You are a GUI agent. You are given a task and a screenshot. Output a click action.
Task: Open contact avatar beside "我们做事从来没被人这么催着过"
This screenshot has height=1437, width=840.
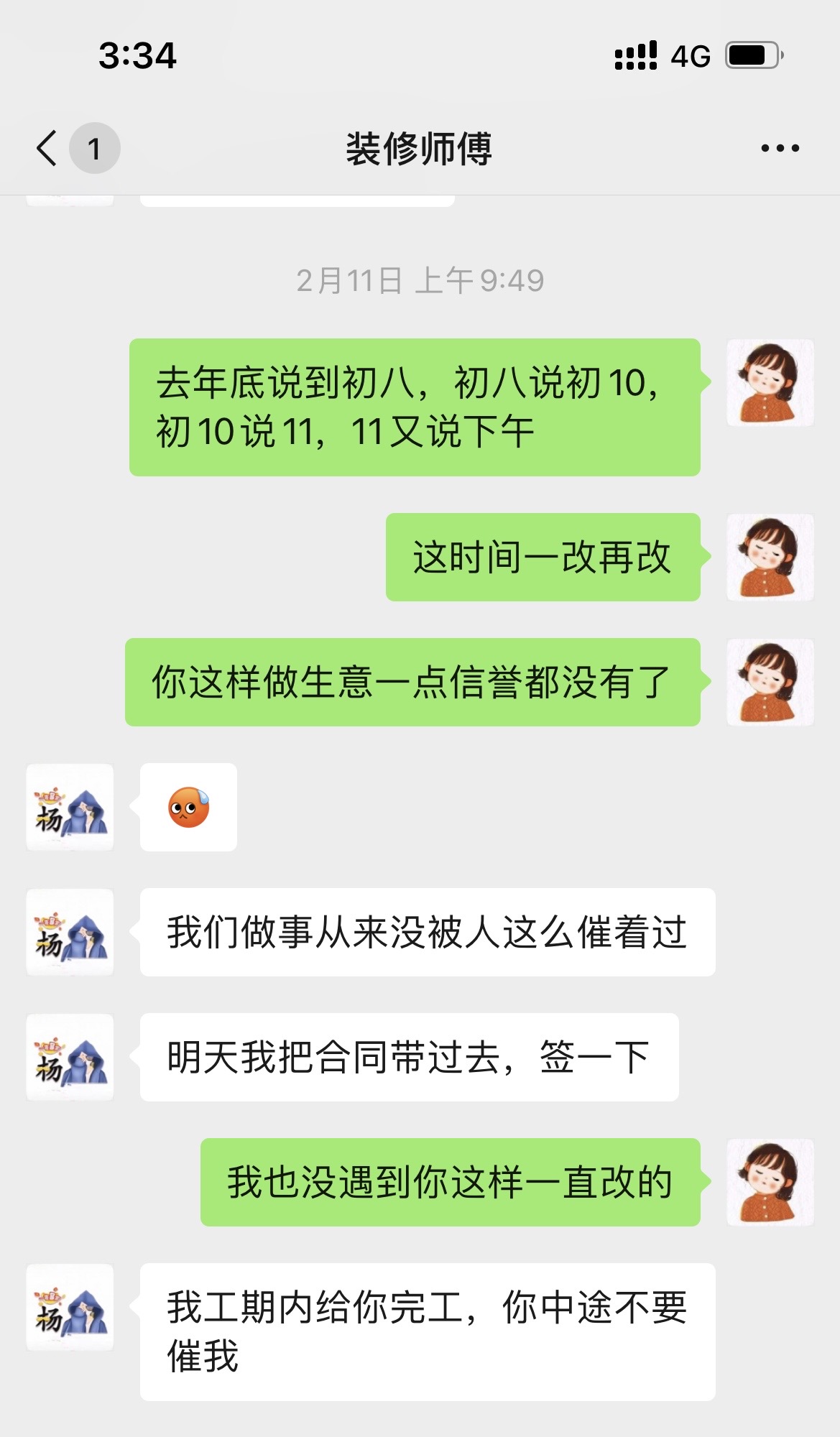70,932
